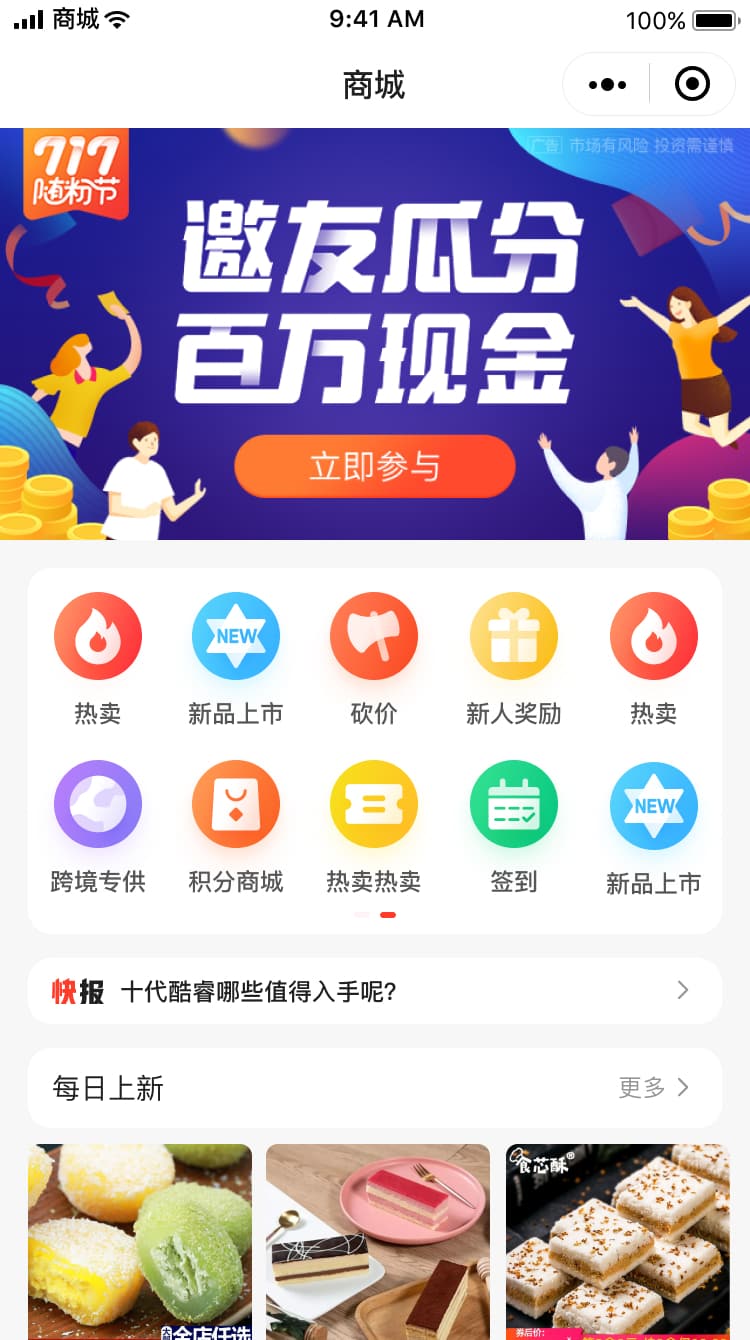This screenshot has width=750, height=1340.
Task: Open the 新人奖励 newcomer gift icon
Action: 514,635
